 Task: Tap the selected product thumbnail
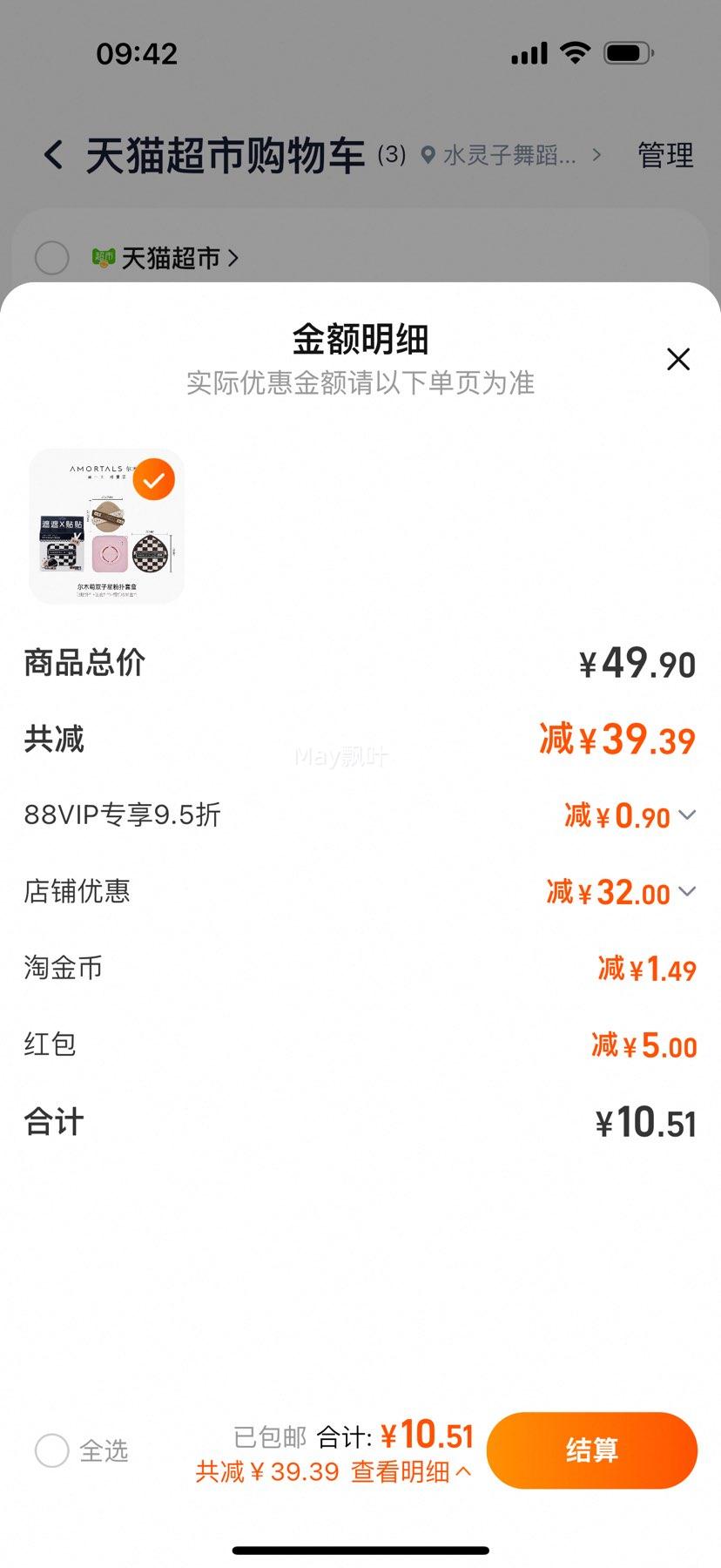[x=106, y=526]
